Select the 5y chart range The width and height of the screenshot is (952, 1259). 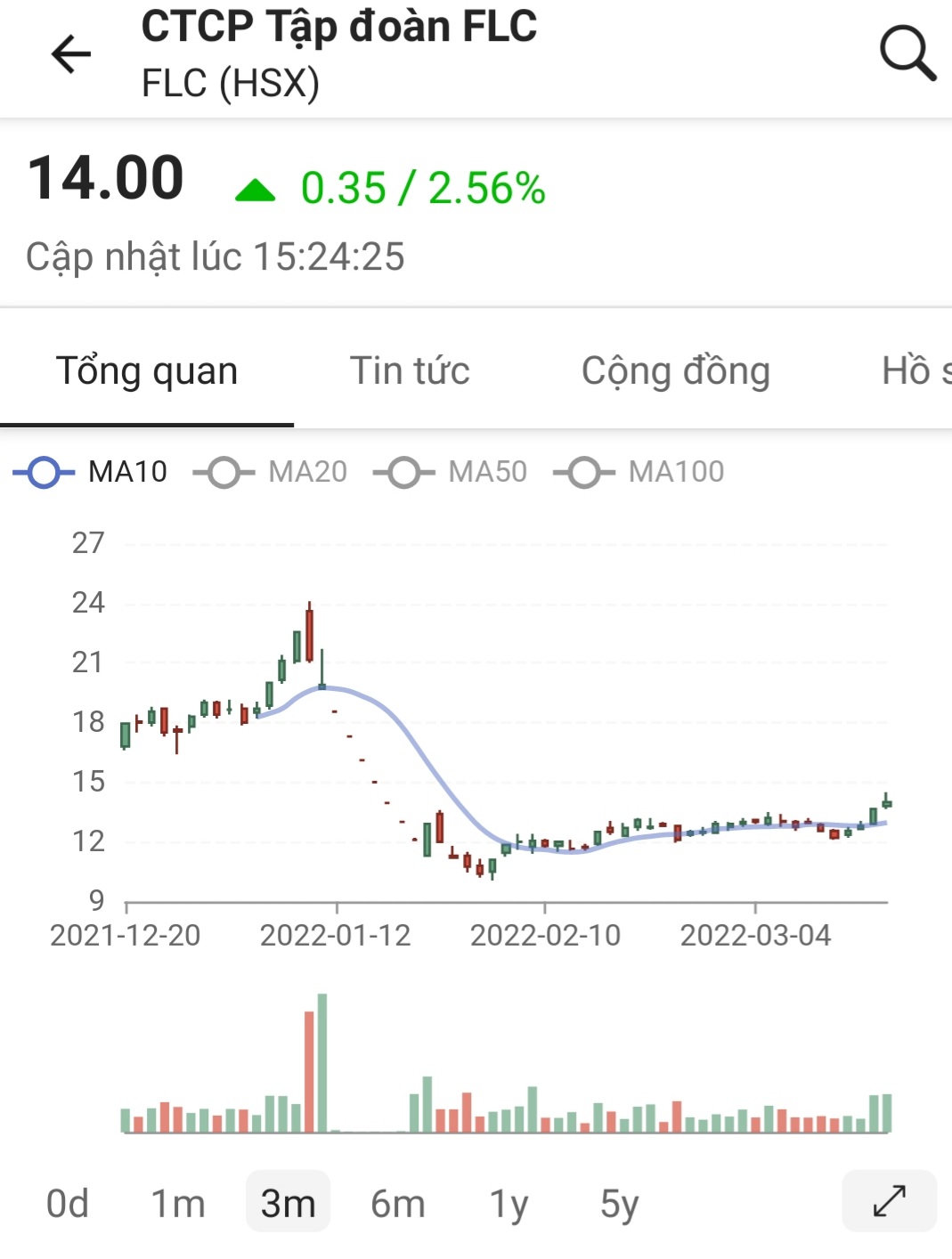point(619,1204)
